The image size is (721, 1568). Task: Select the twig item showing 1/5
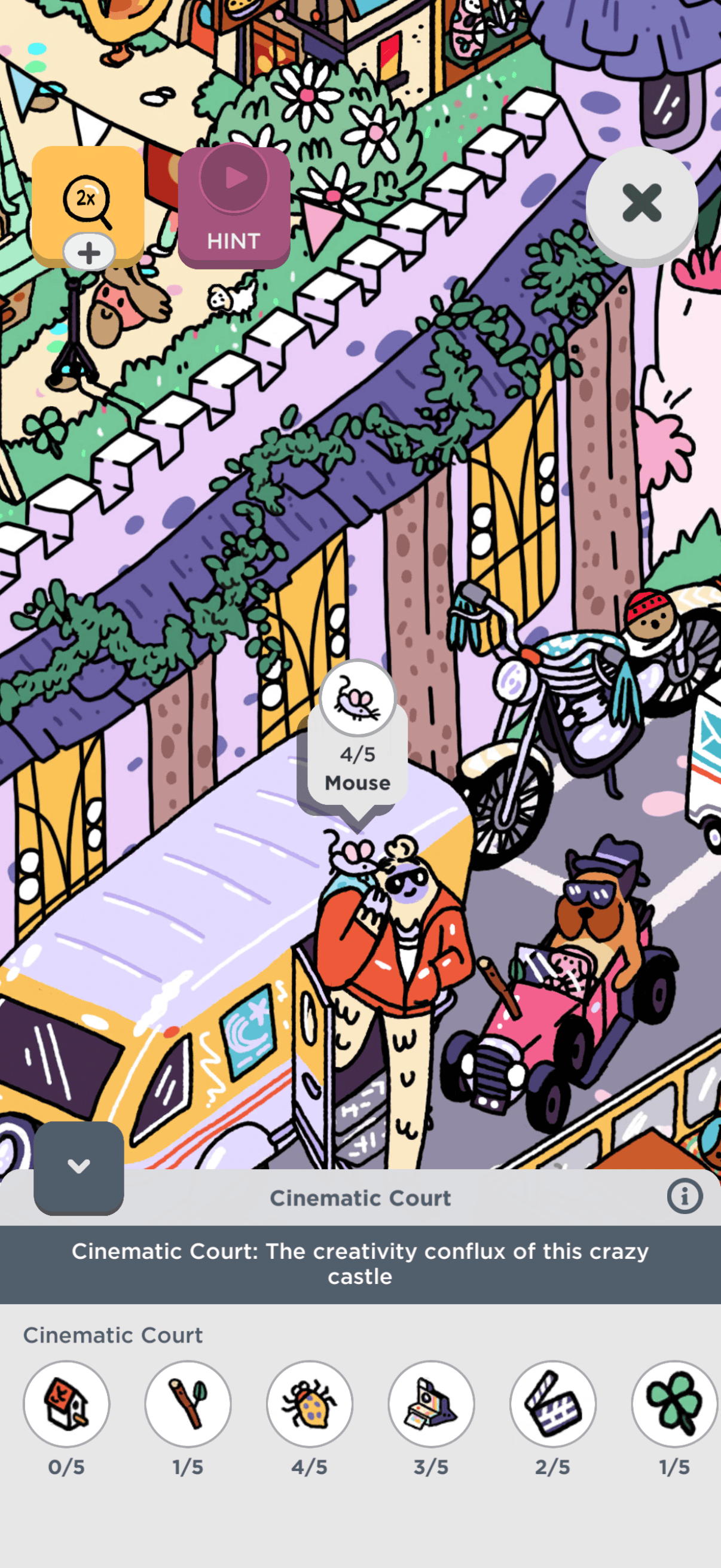point(188,1403)
